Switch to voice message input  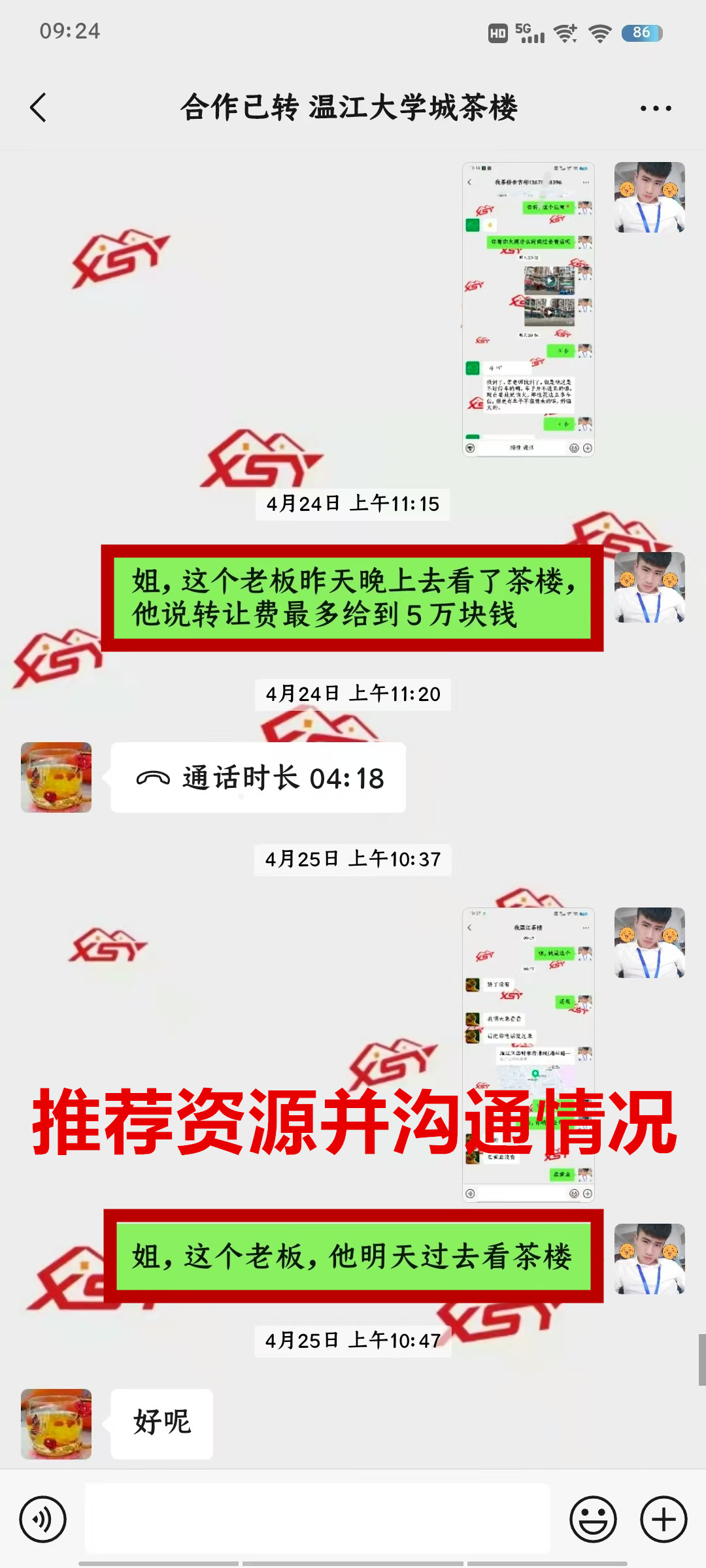(x=42, y=1519)
